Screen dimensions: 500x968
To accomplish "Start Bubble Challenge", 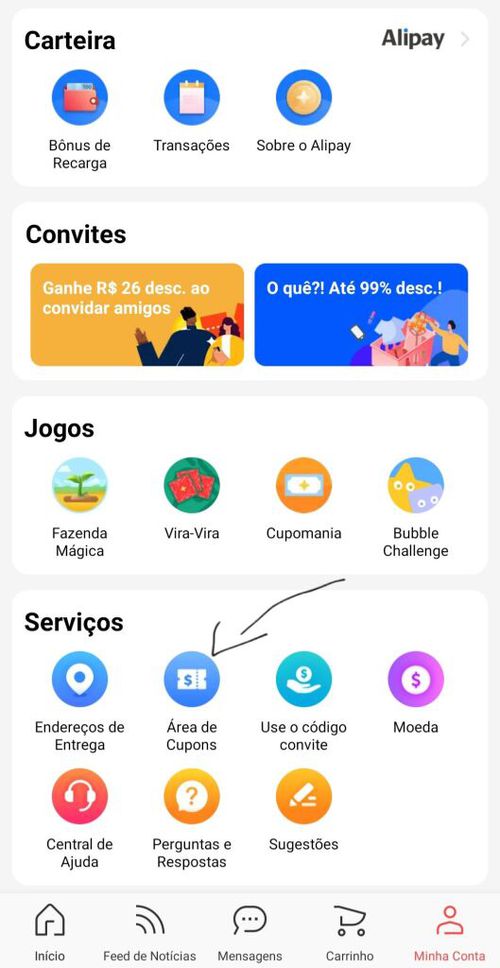I will tap(415, 508).
